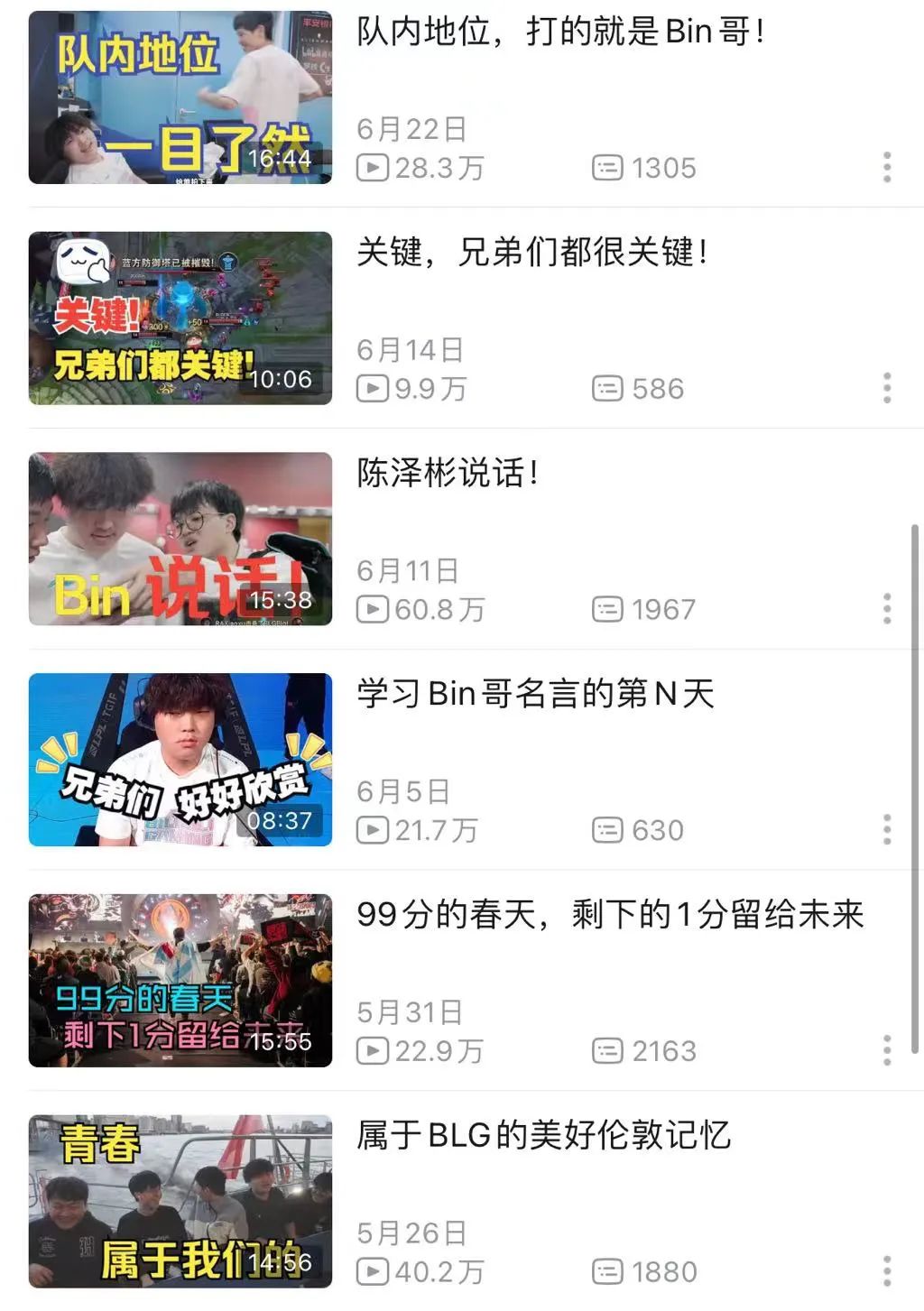Tap the three-dot menu for 学习Bin哥名言的第N天

tap(887, 829)
